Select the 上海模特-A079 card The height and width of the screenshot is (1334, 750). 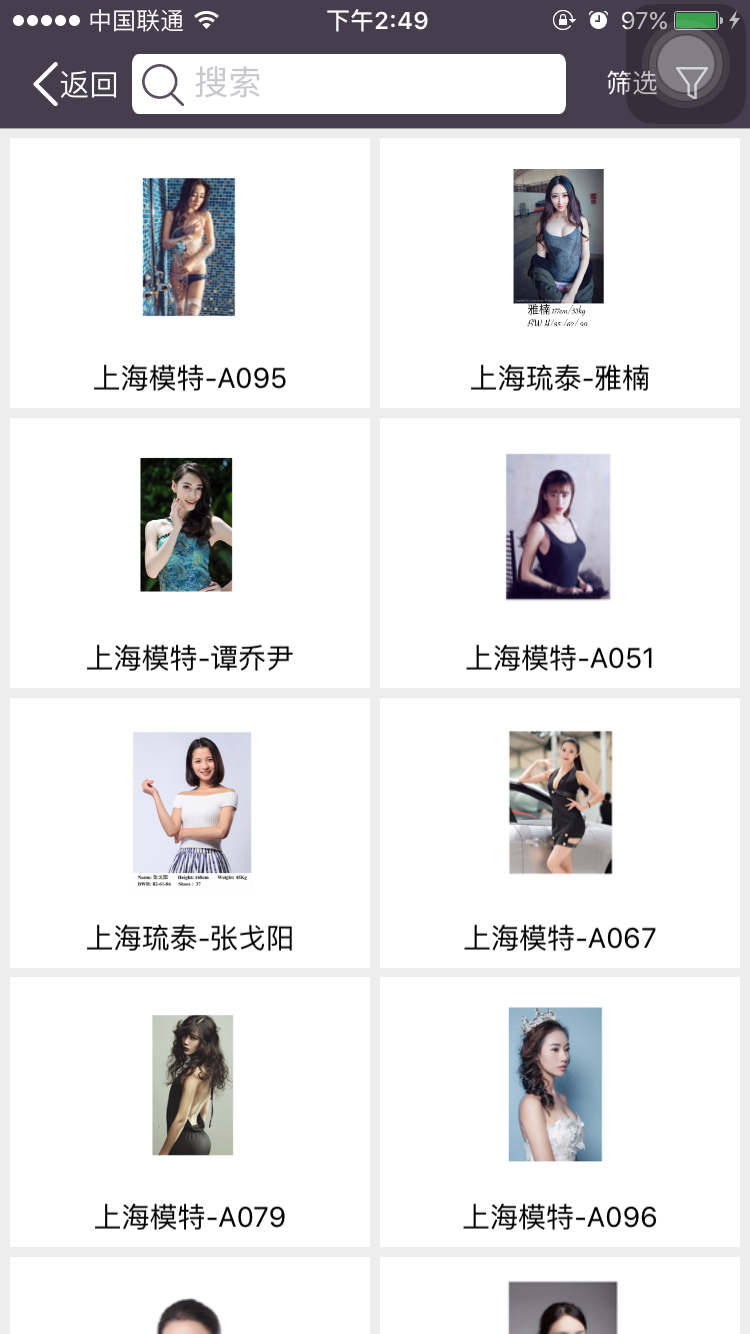point(190,1112)
